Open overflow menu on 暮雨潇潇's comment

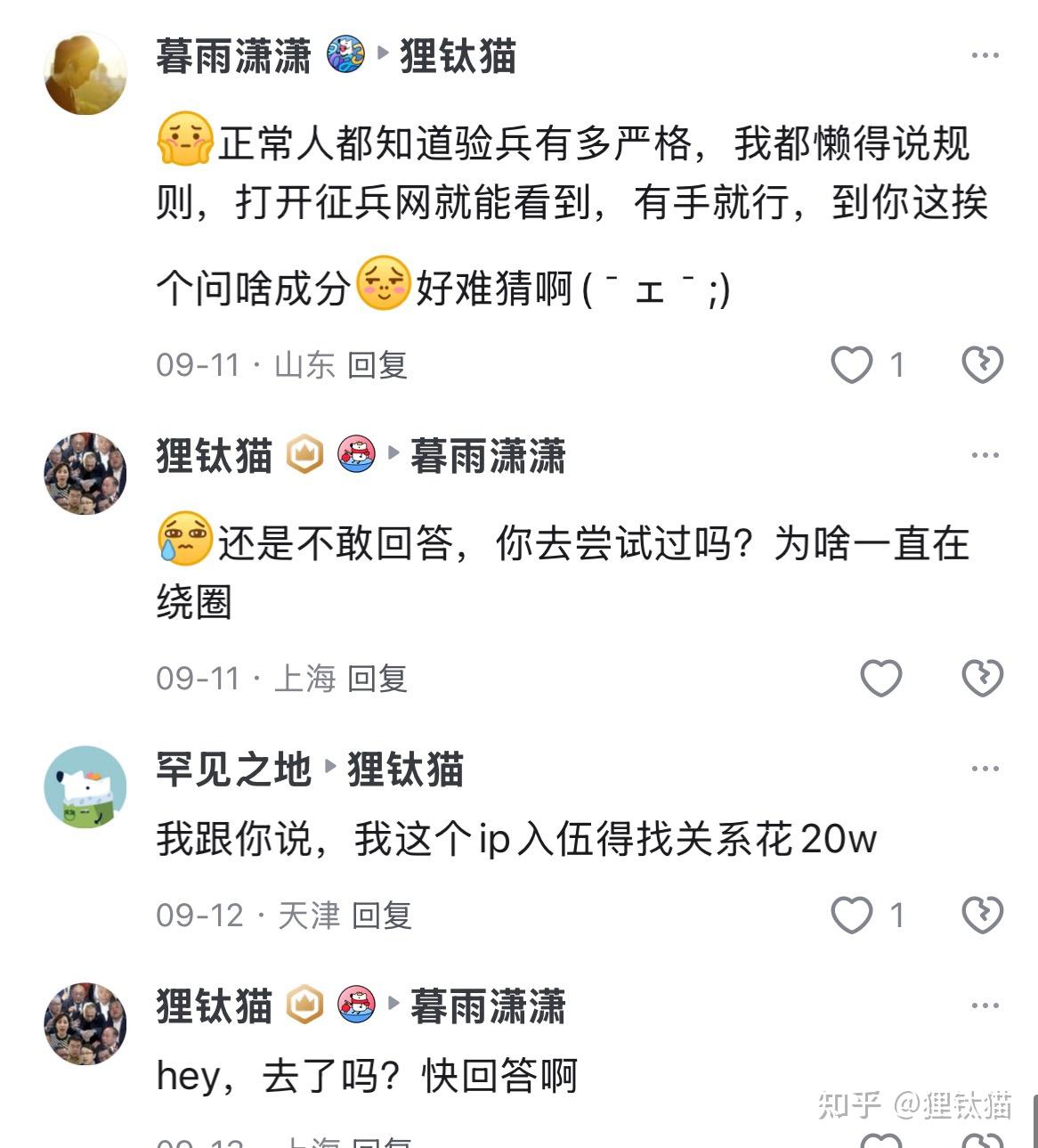985,55
